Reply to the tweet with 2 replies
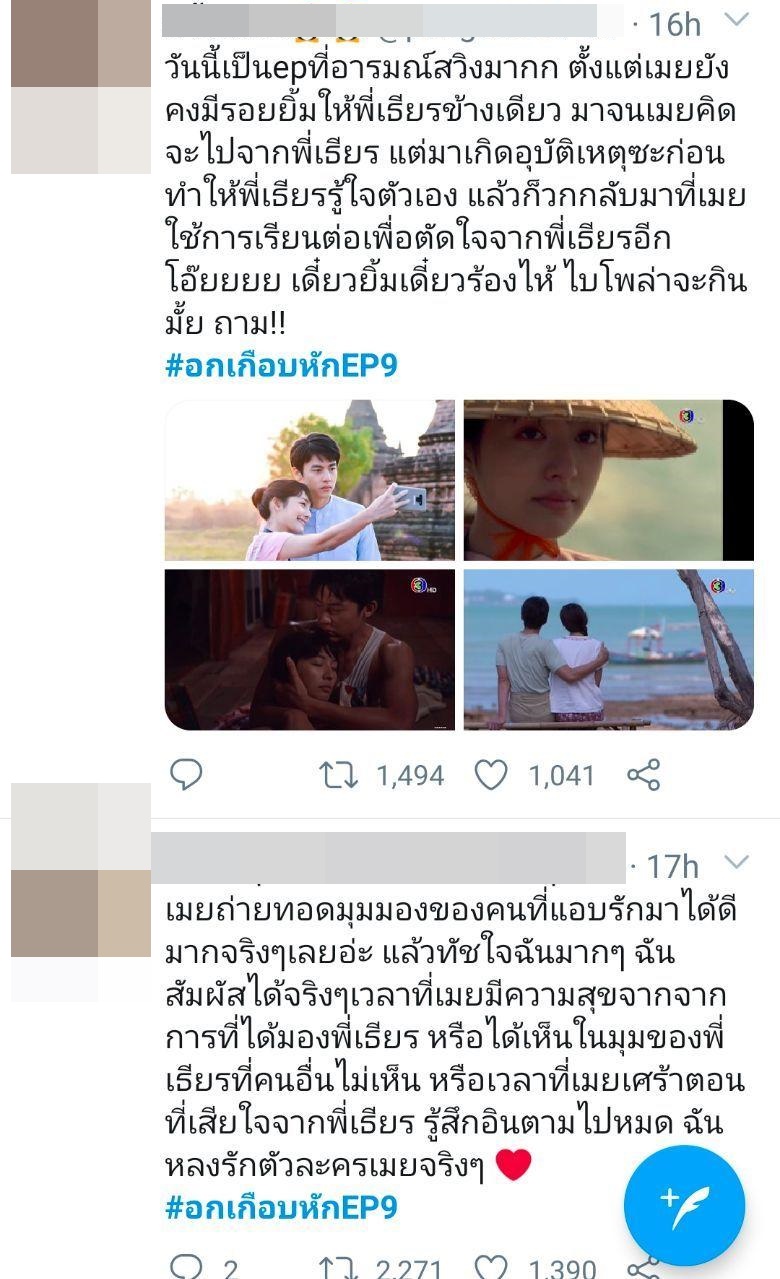 186,1268
